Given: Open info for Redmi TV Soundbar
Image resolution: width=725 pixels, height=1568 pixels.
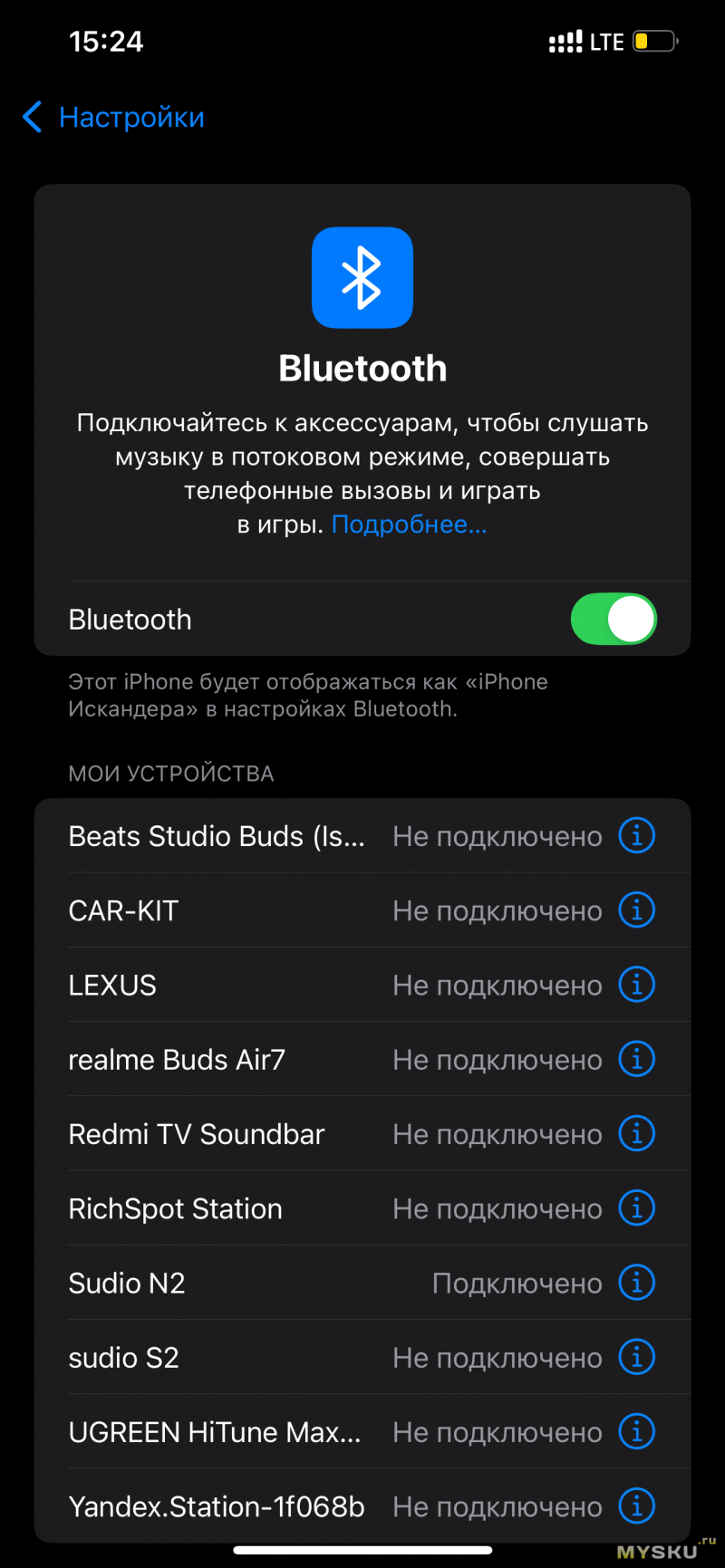Looking at the screenshot, I should pyautogui.click(x=636, y=1133).
